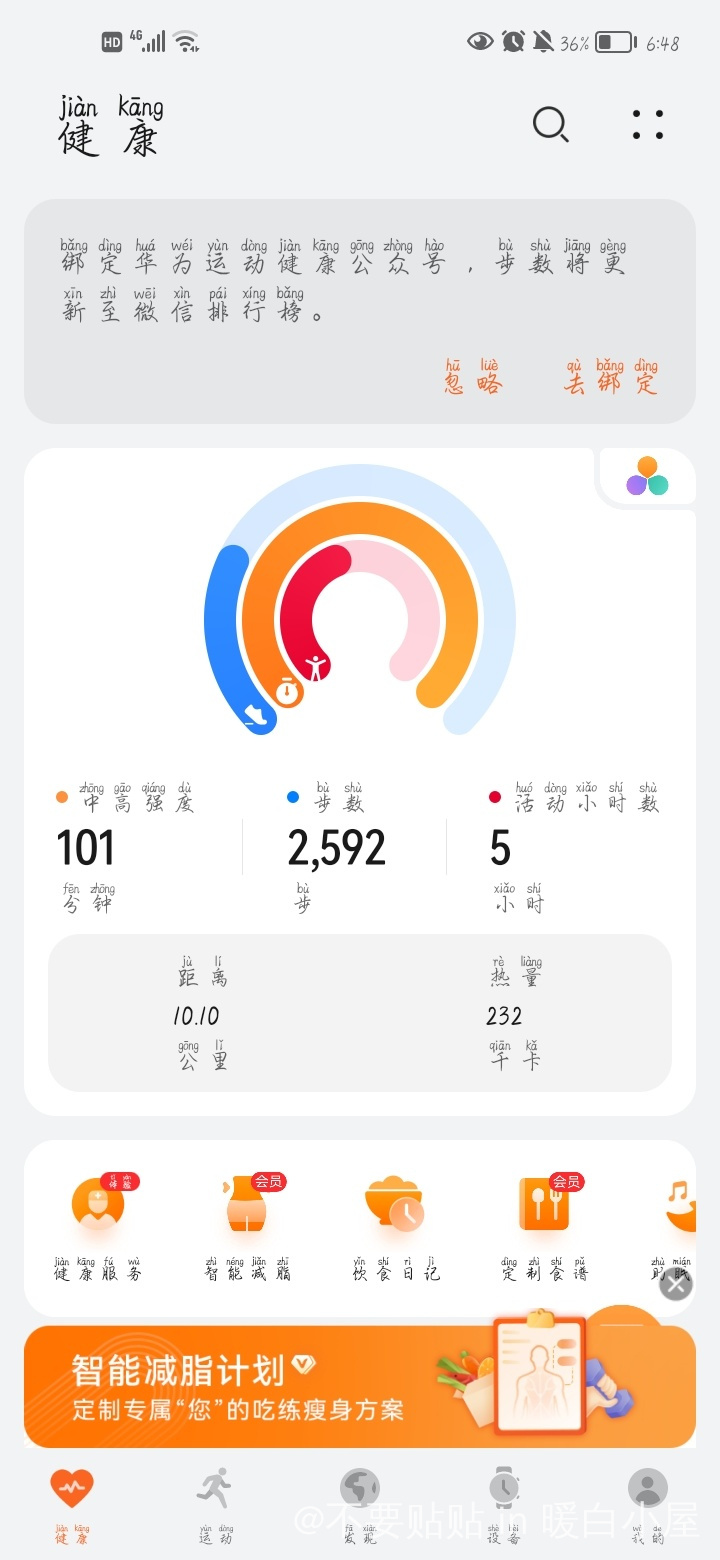Open the three-circles activity rings icon
The width and height of the screenshot is (720, 1560).
[x=647, y=477]
